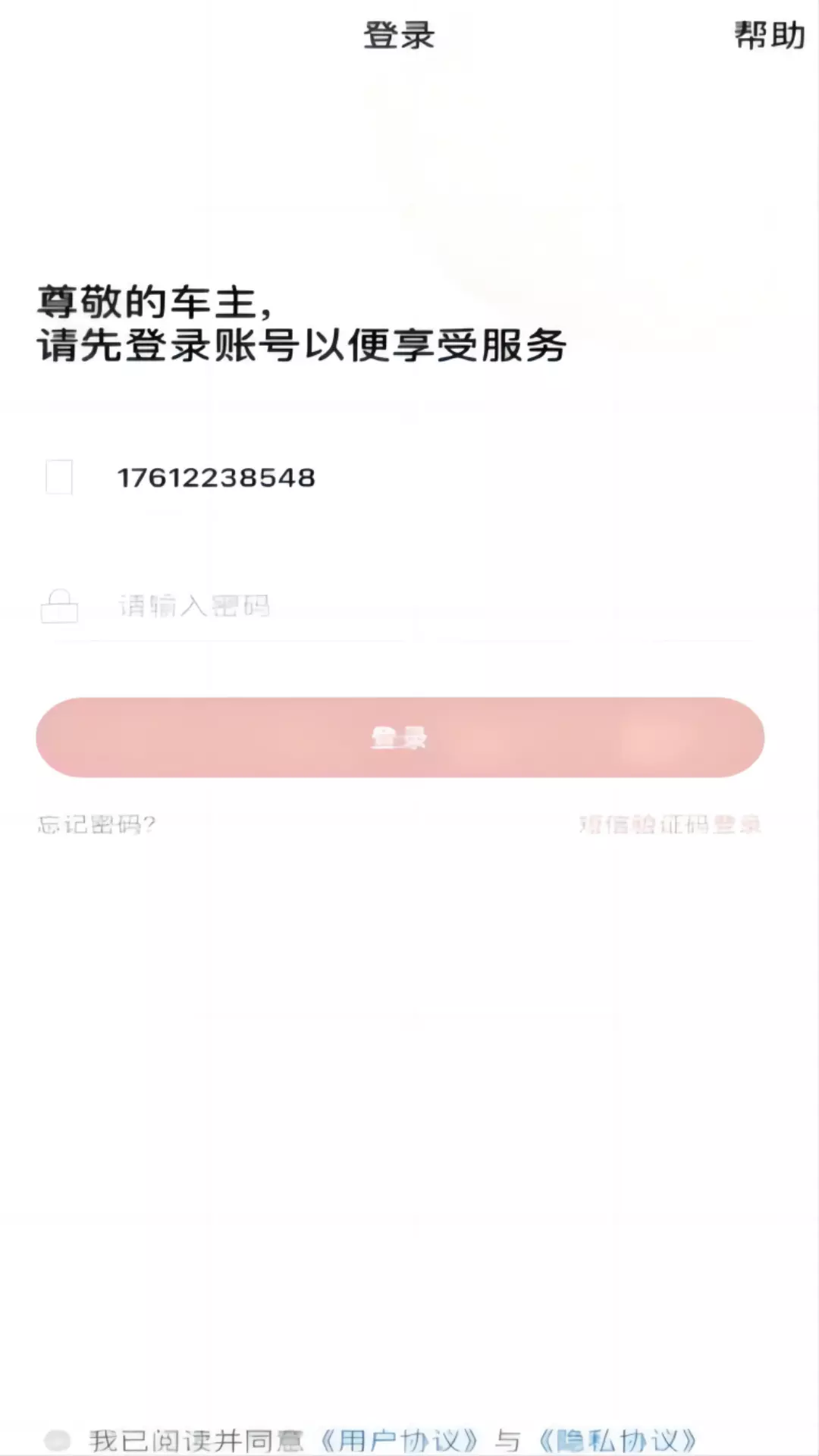The image size is (819, 1456).
Task: Tap the pink 登录 login button
Action: pyautogui.click(x=400, y=737)
